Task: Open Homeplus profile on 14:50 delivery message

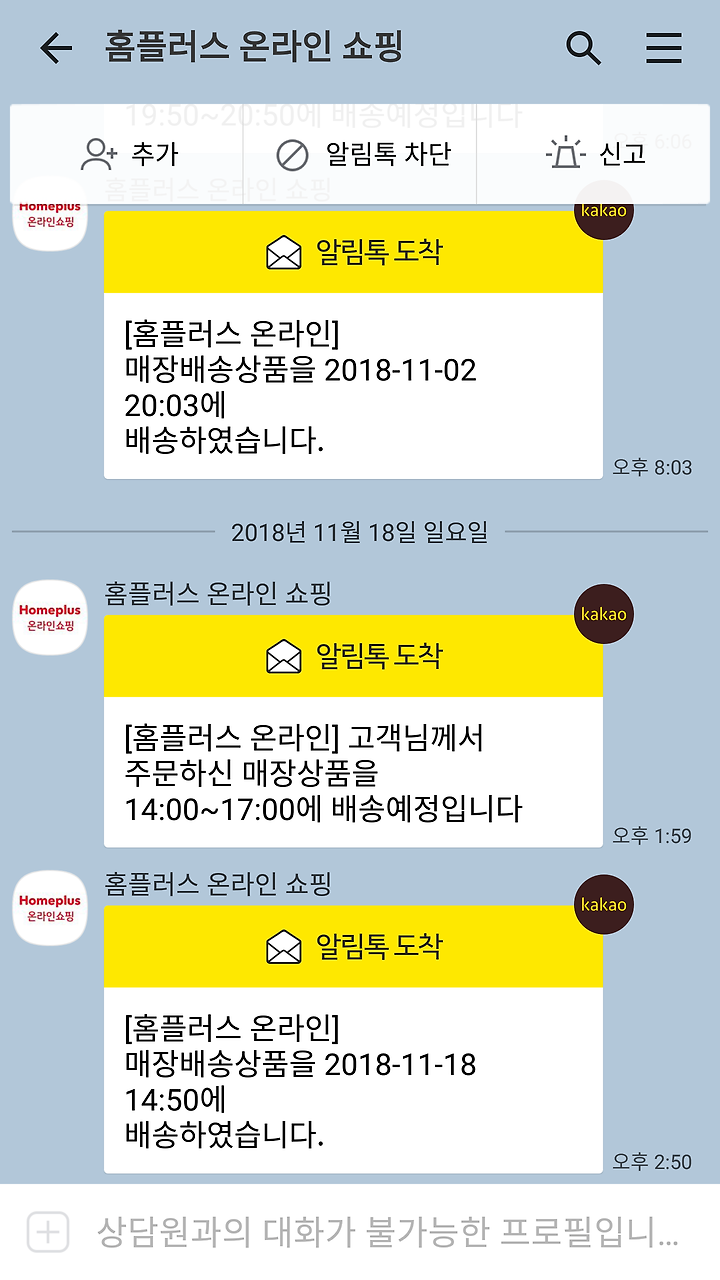Action: [49, 908]
